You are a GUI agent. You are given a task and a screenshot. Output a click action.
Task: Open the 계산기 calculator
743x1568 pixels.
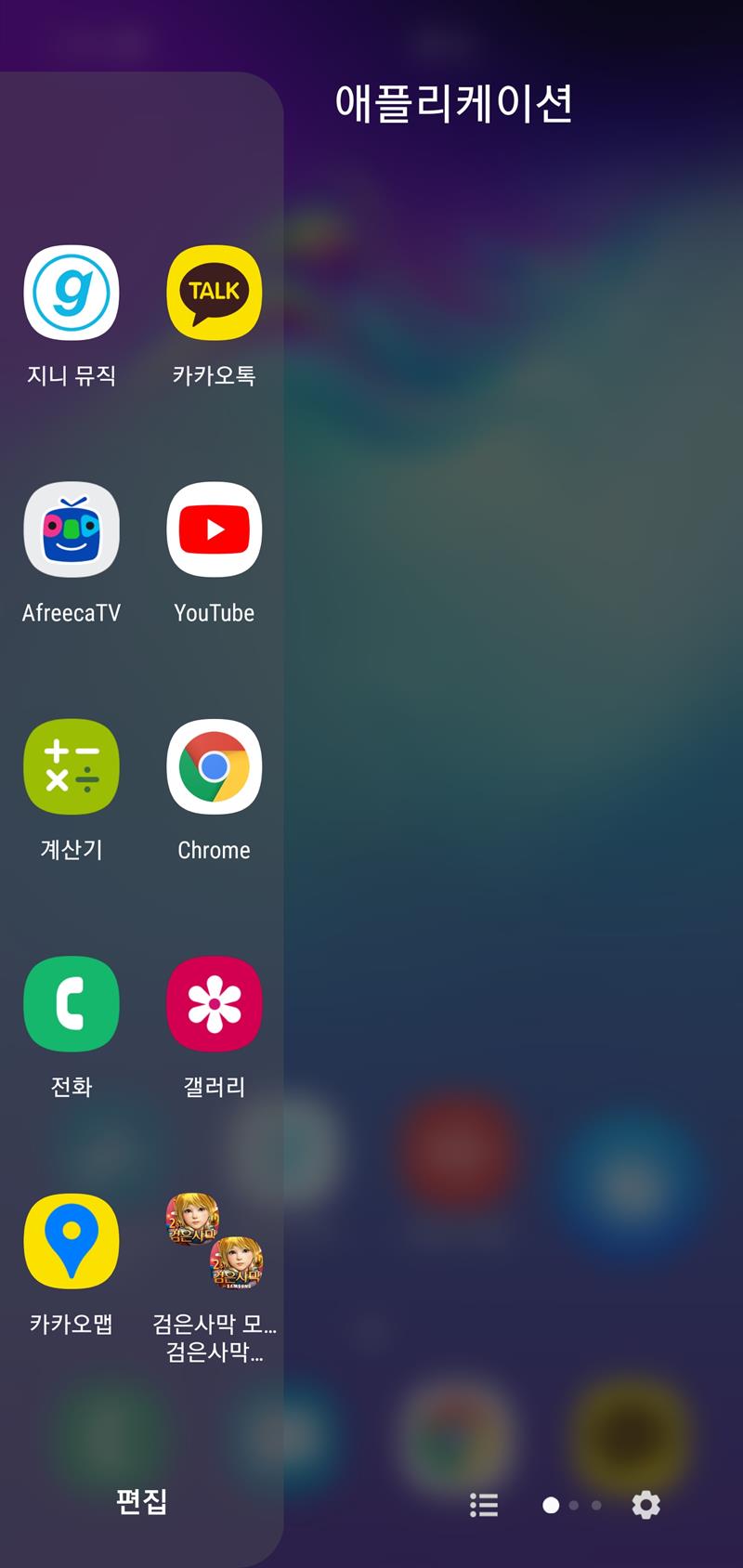72,767
